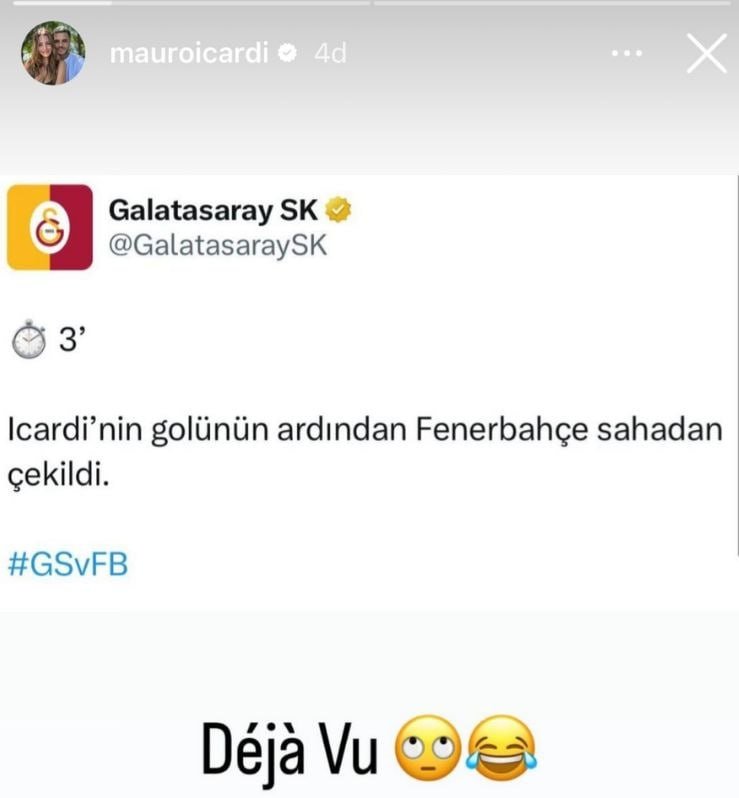Open mauroicardi's profile picture

click(53, 54)
